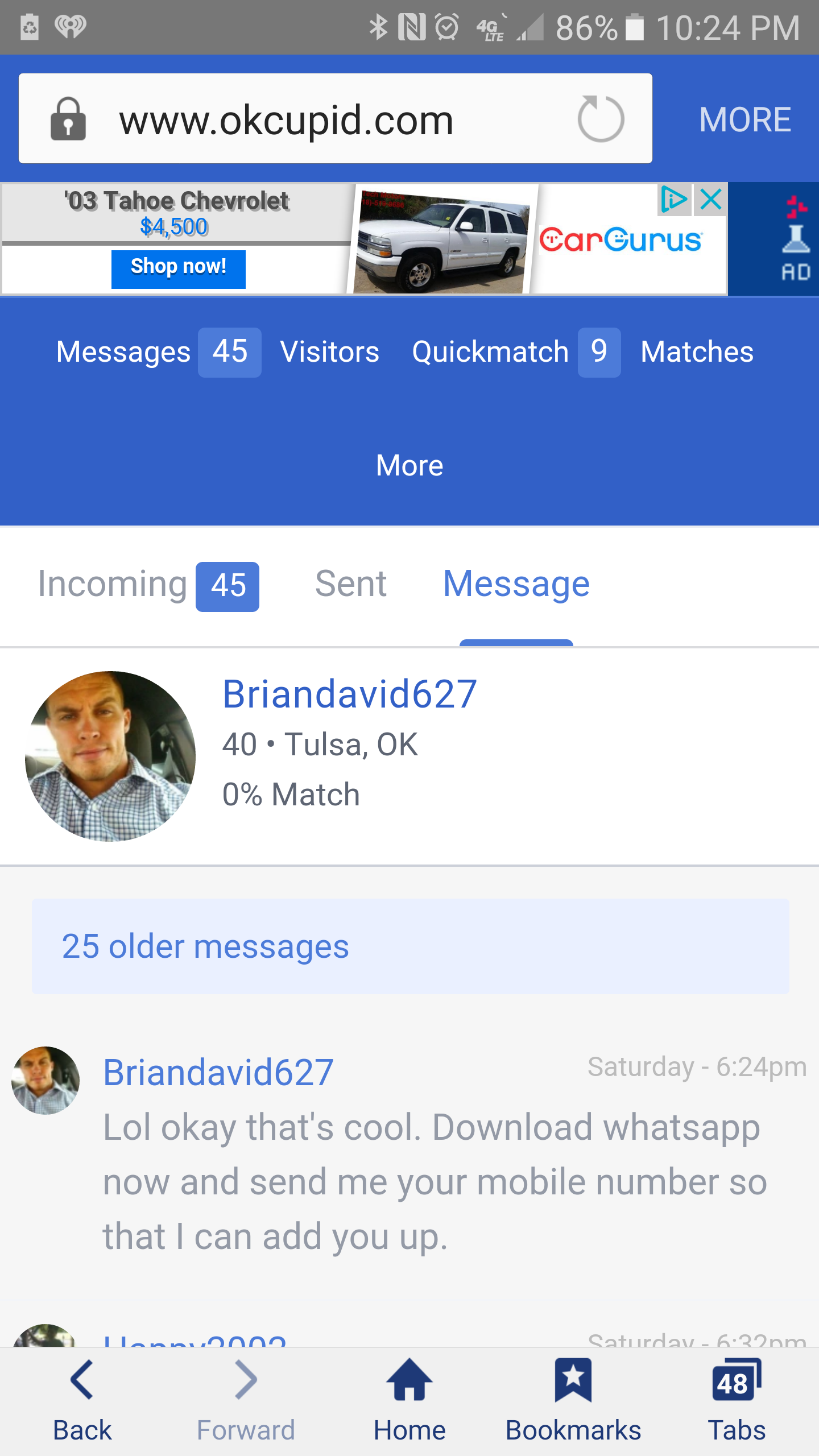Go to Visitors section

click(x=329, y=351)
